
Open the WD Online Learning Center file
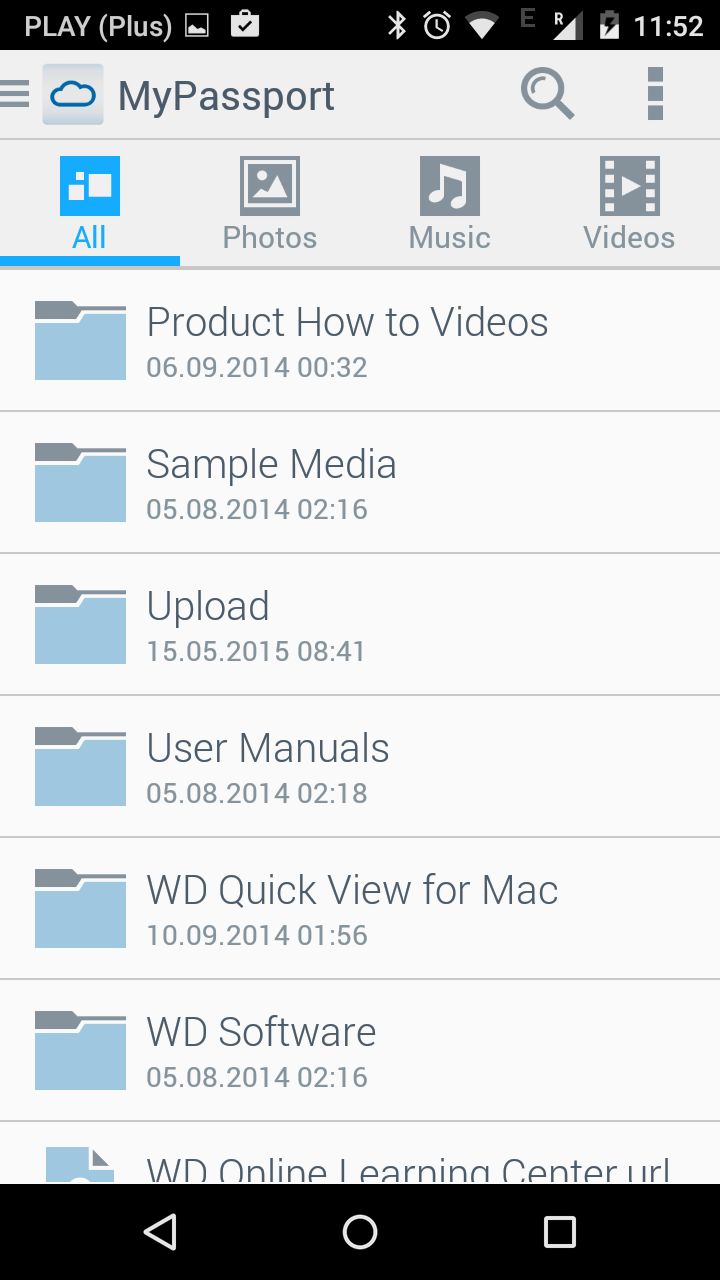[360, 1153]
